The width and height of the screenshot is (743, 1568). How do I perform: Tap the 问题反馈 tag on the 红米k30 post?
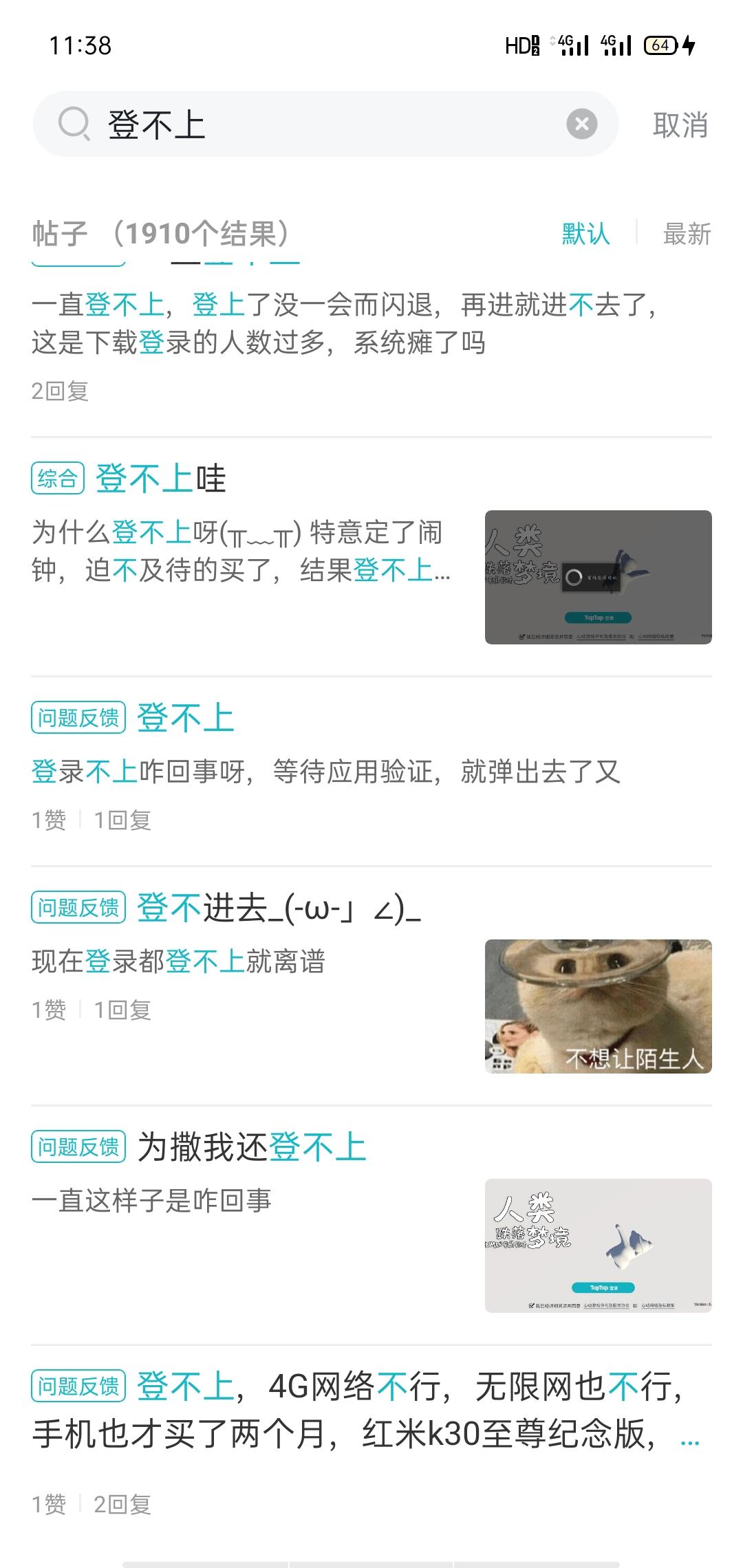pos(80,1385)
